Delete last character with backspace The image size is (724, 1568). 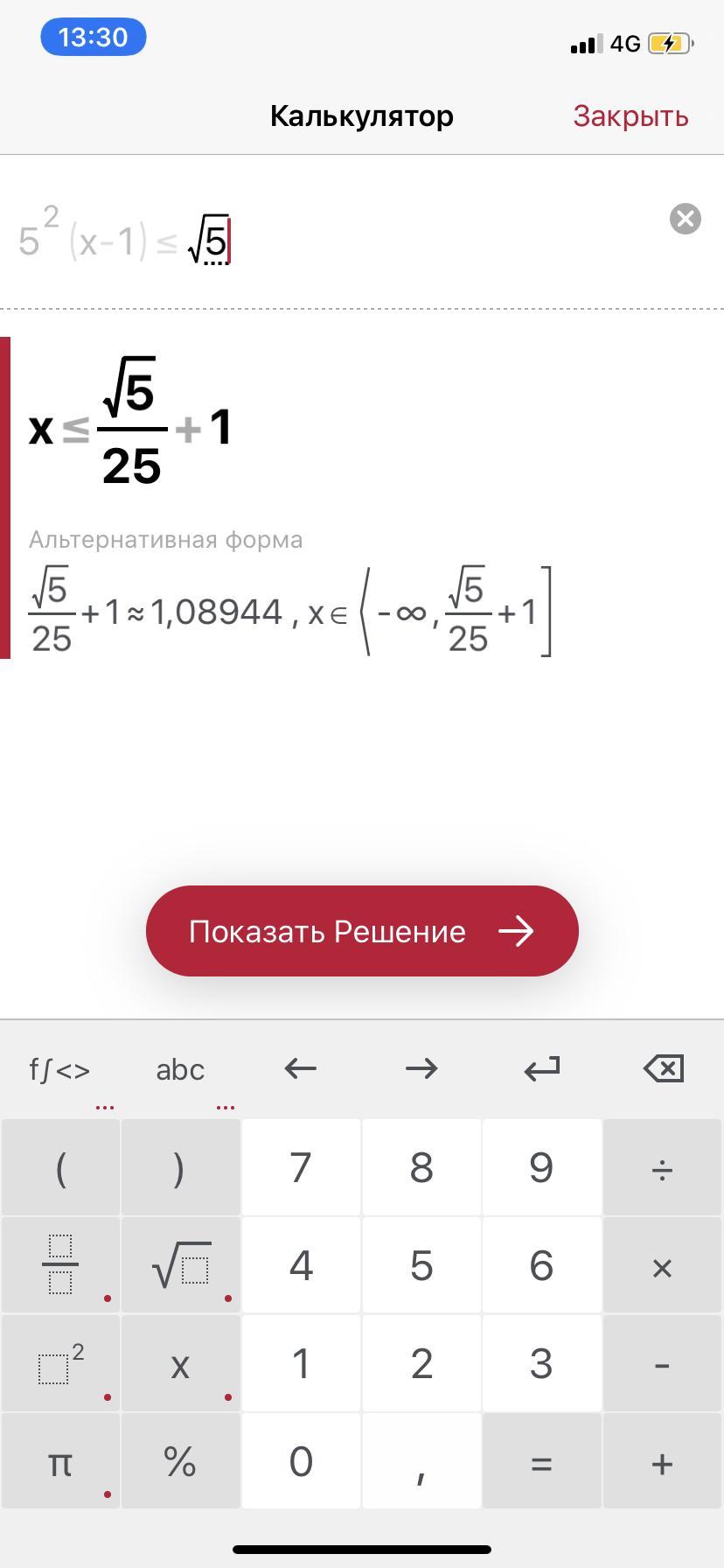point(663,1068)
